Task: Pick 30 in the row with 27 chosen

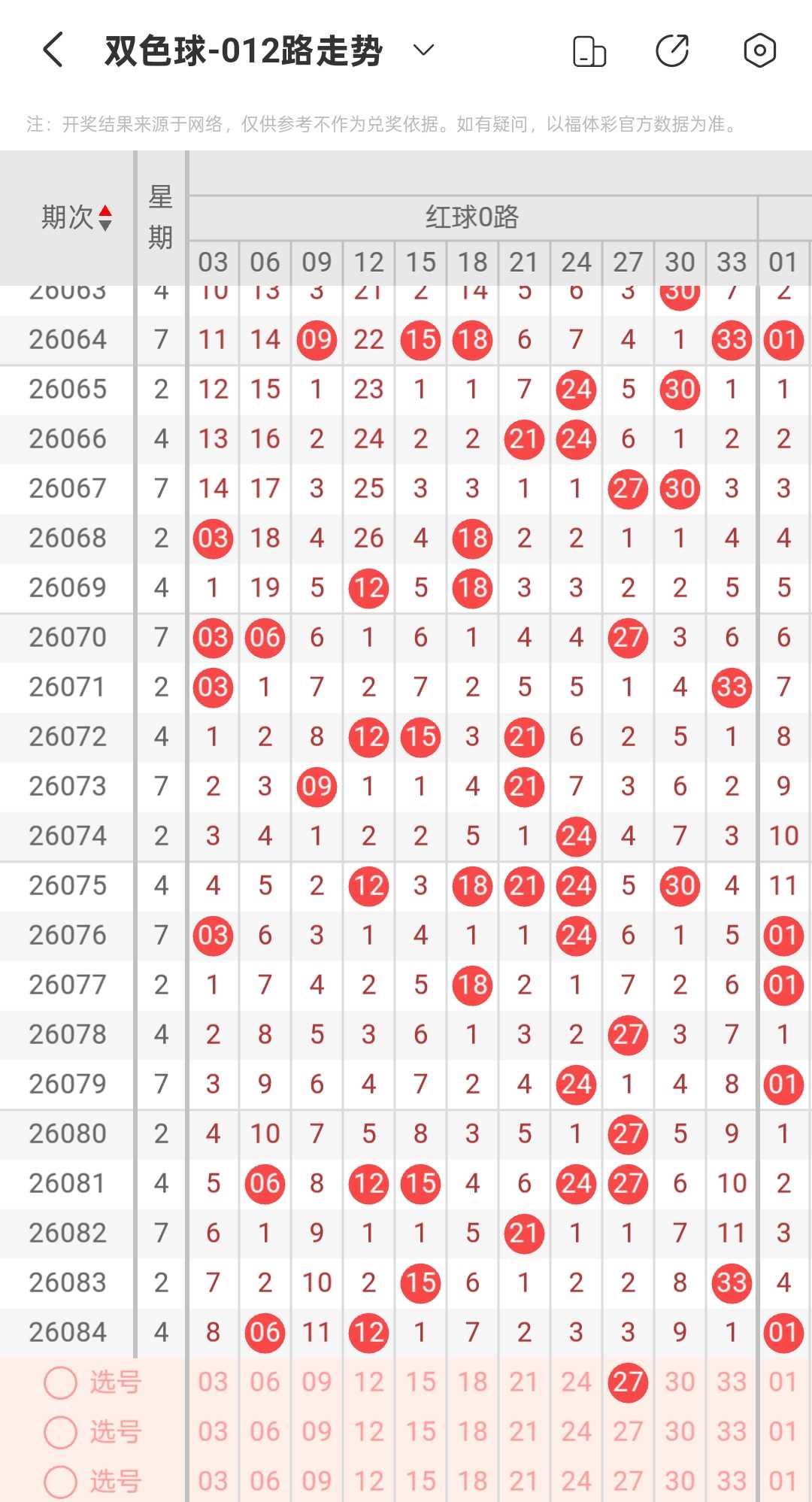Action: pyautogui.click(x=680, y=1382)
